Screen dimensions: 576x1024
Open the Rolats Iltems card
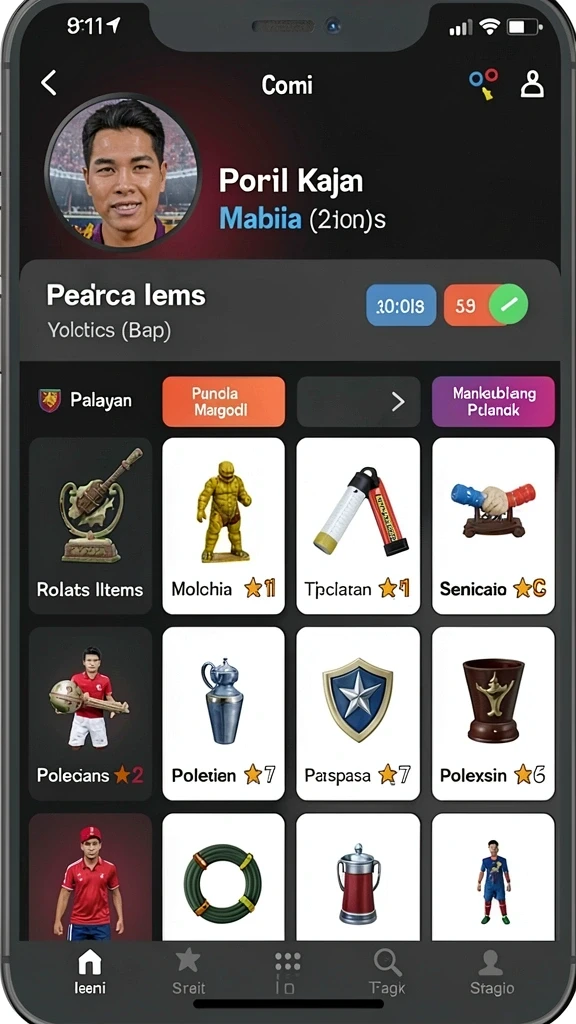click(x=90, y=526)
